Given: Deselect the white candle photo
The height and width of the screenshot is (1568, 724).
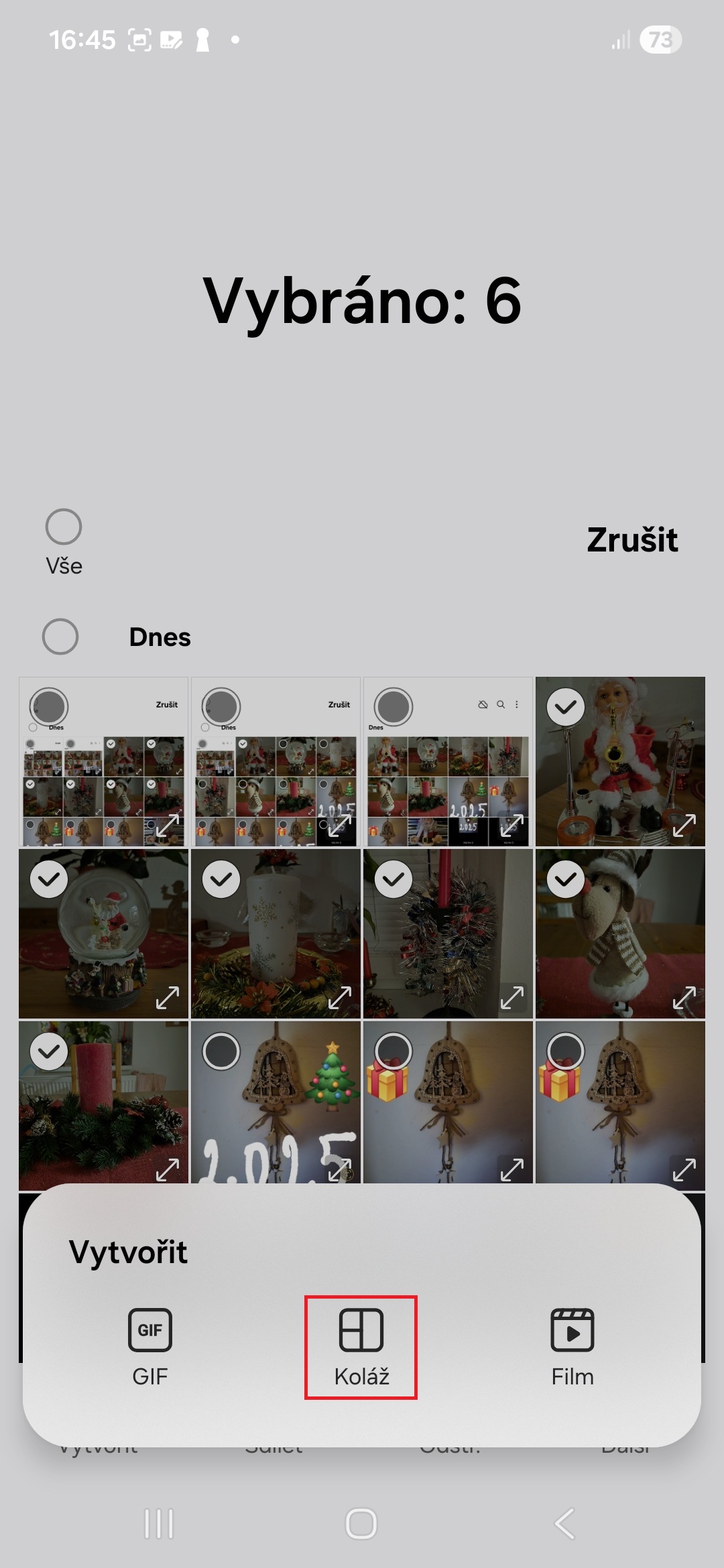Looking at the screenshot, I should pyautogui.click(x=221, y=879).
